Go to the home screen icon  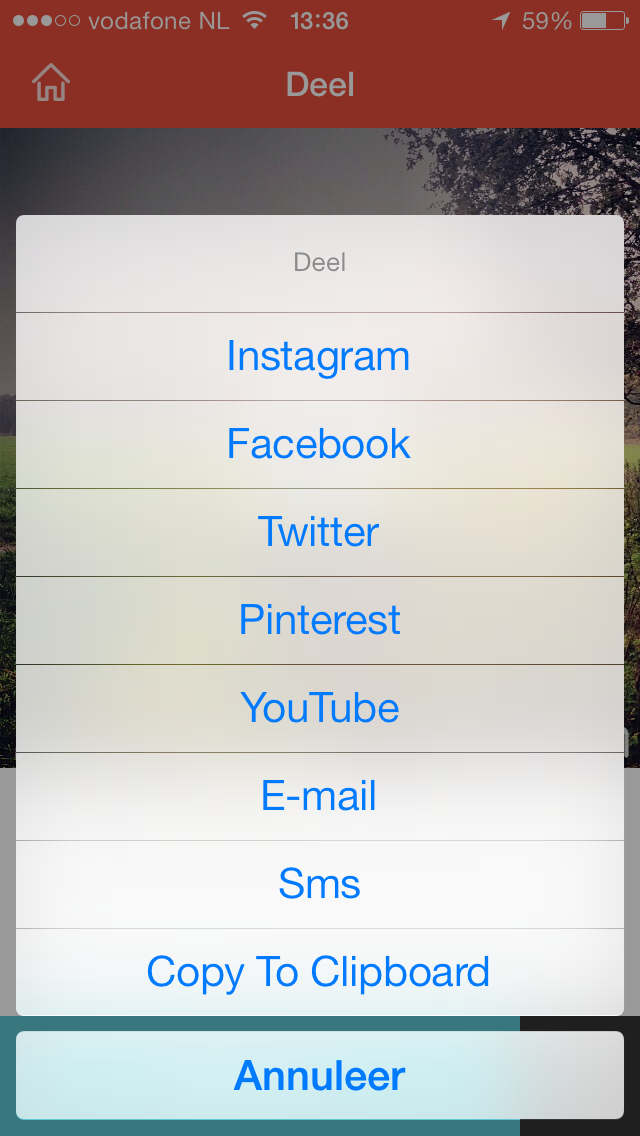pyautogui.click(x=51, y=83)
